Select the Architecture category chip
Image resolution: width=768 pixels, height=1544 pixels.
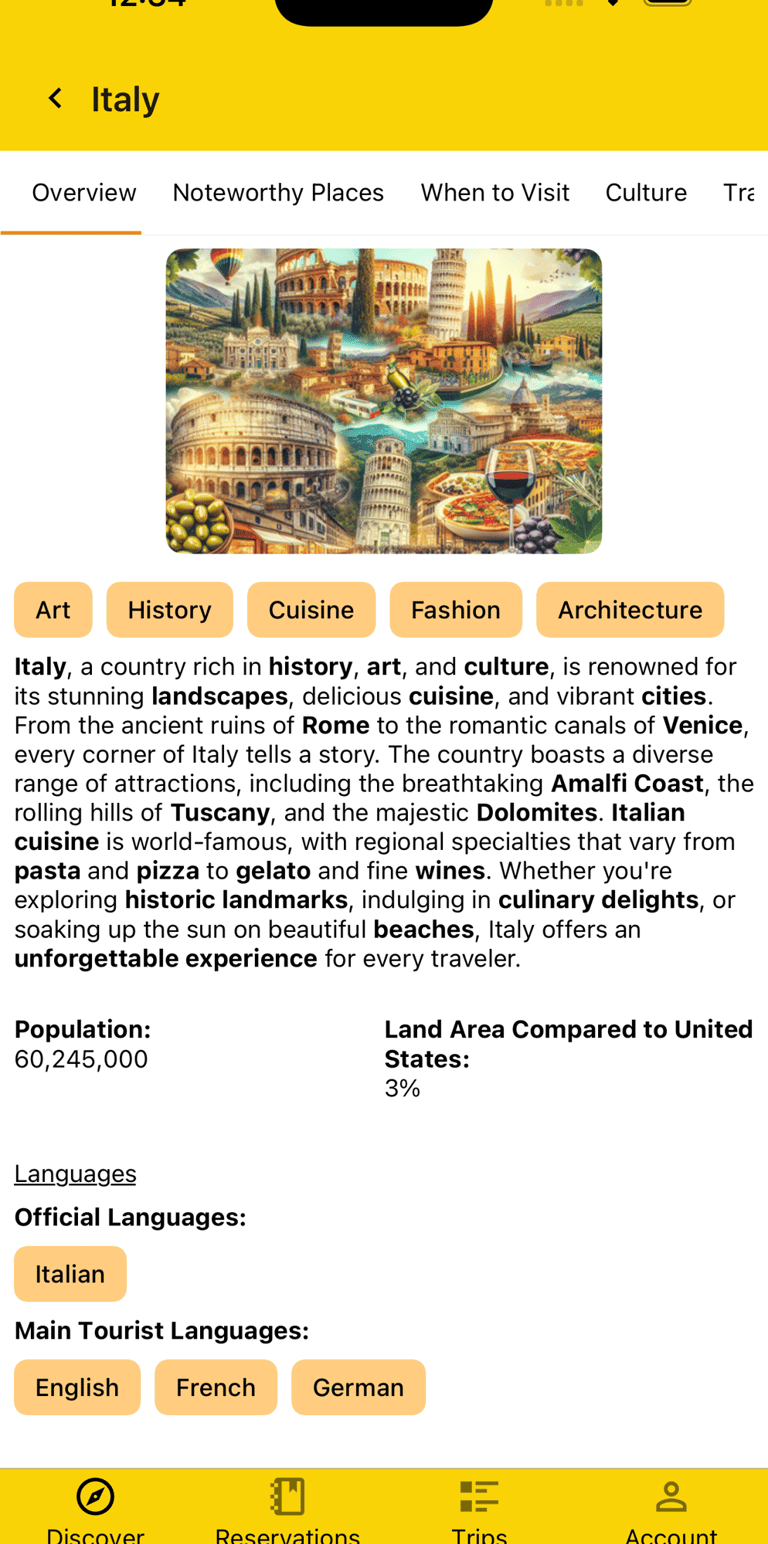pos(630,610)
